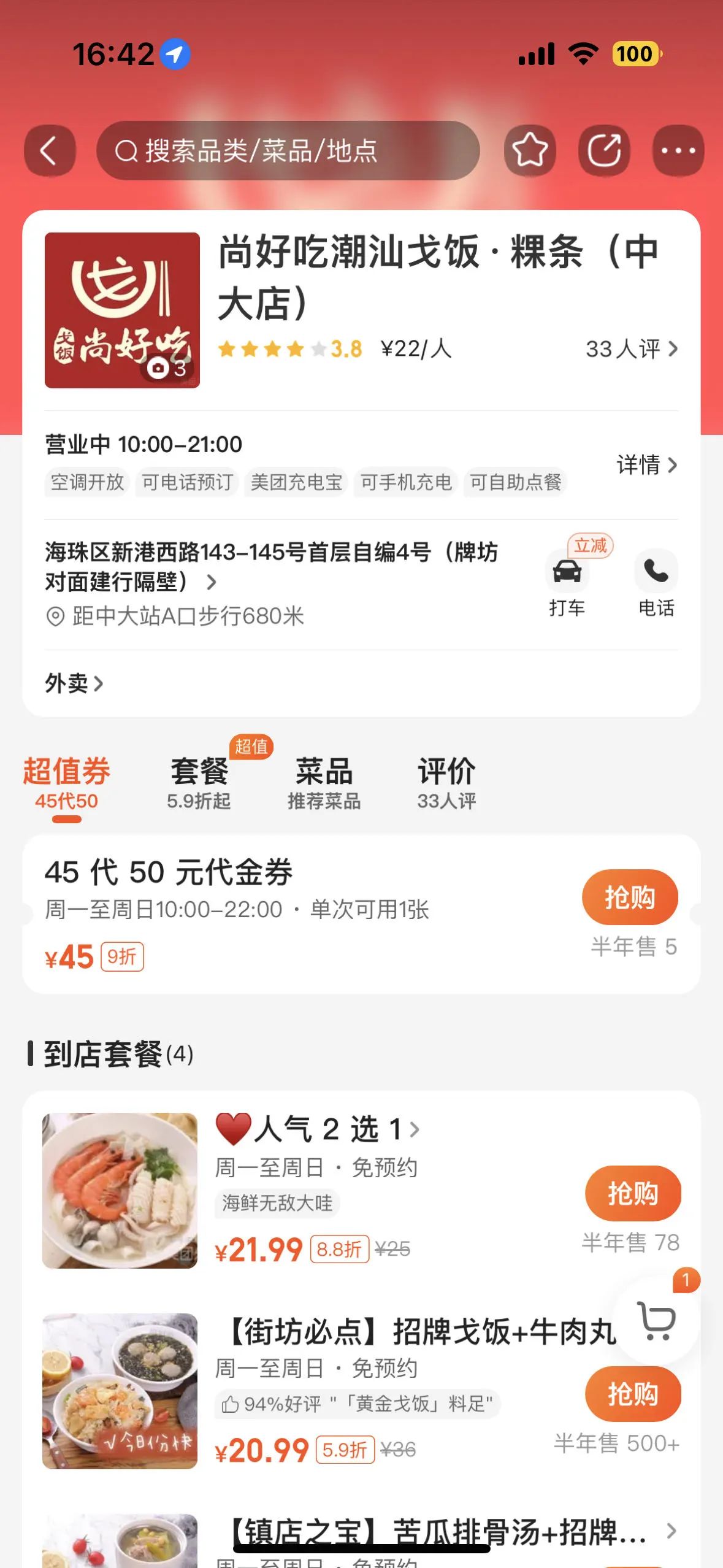
Task: Tap 抢购 for 45代50元代金券
Action: click(x=629, y=897)
